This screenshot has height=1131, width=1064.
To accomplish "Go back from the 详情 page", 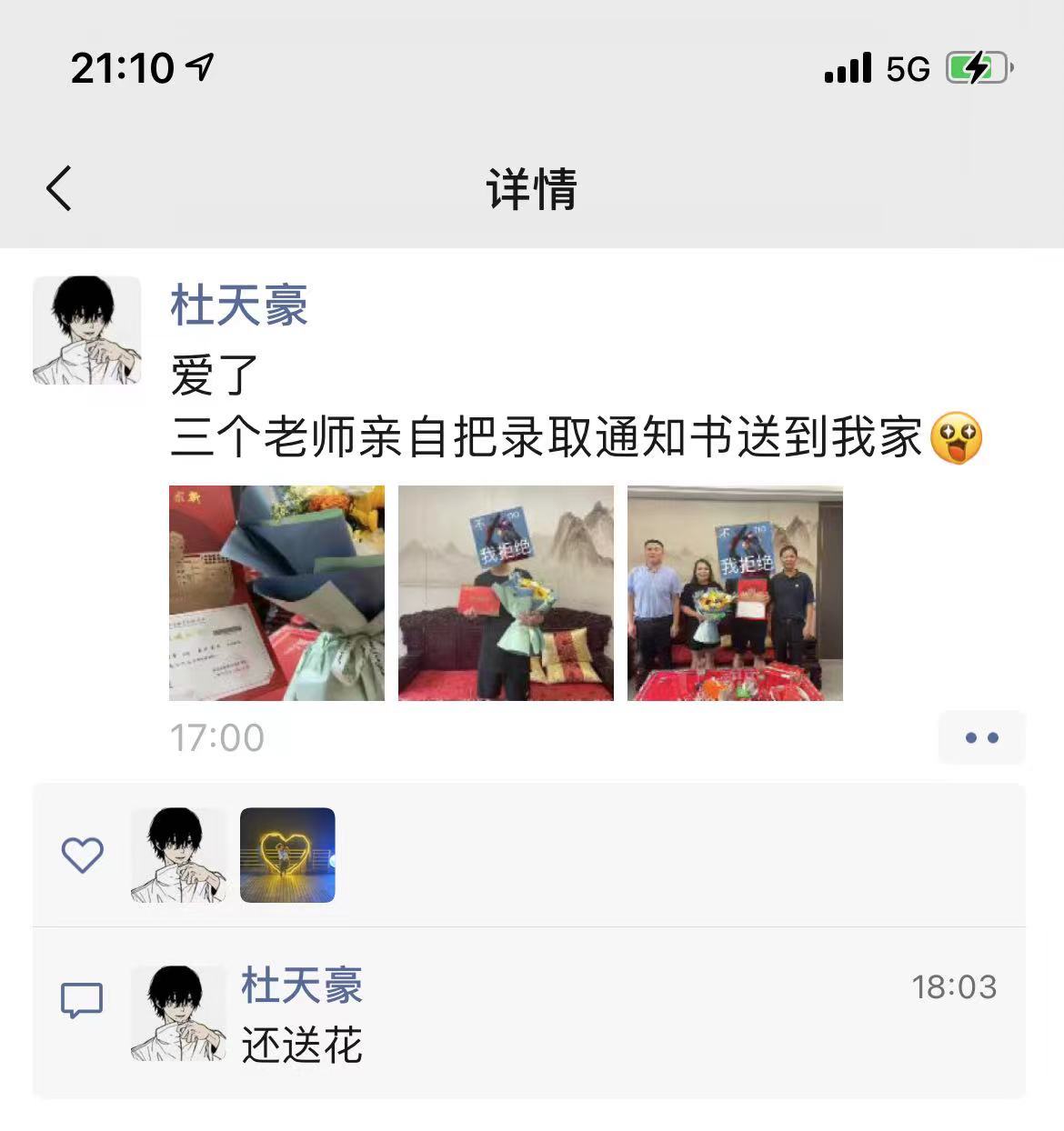I will [x=60, y=189].
